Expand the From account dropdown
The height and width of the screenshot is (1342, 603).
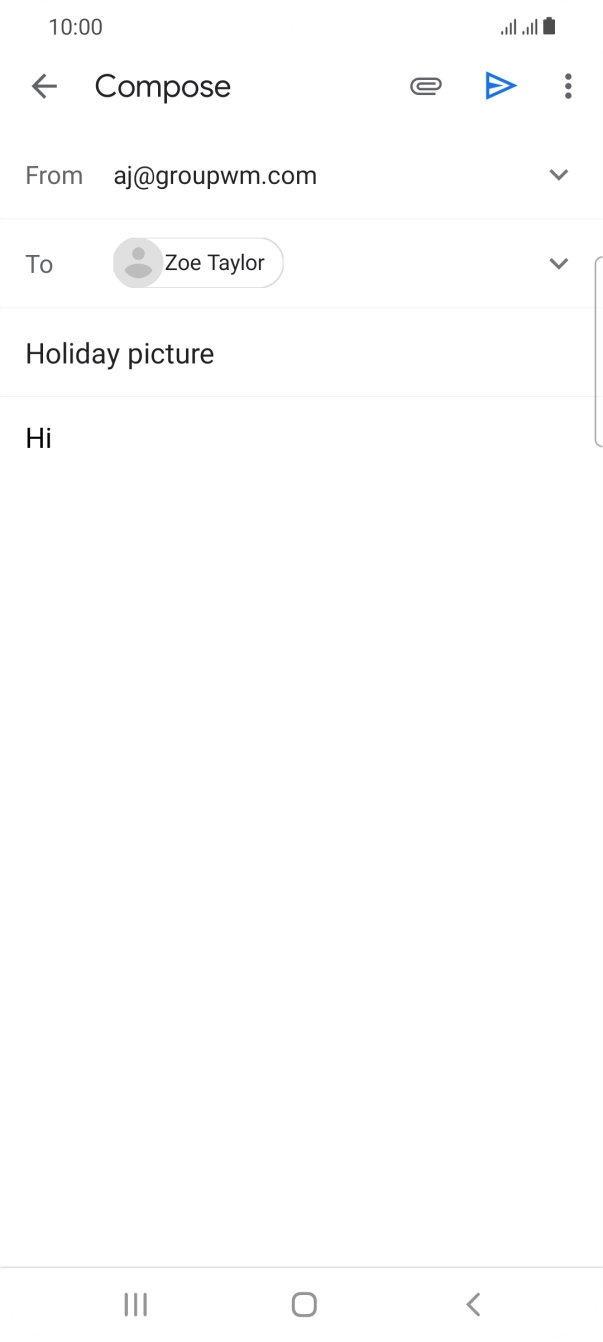(558, 176)
